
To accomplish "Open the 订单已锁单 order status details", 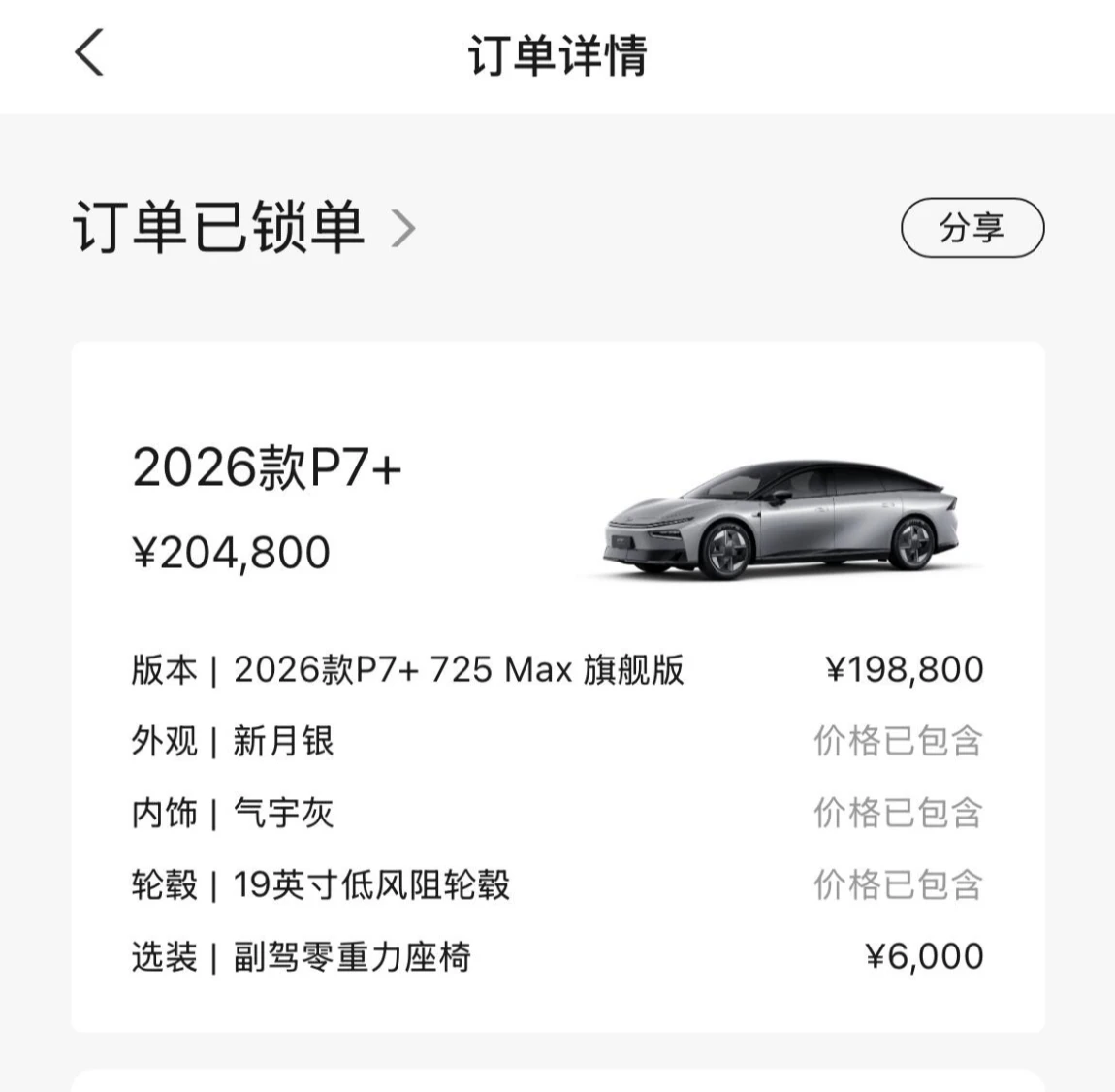I will pos(243,229).
